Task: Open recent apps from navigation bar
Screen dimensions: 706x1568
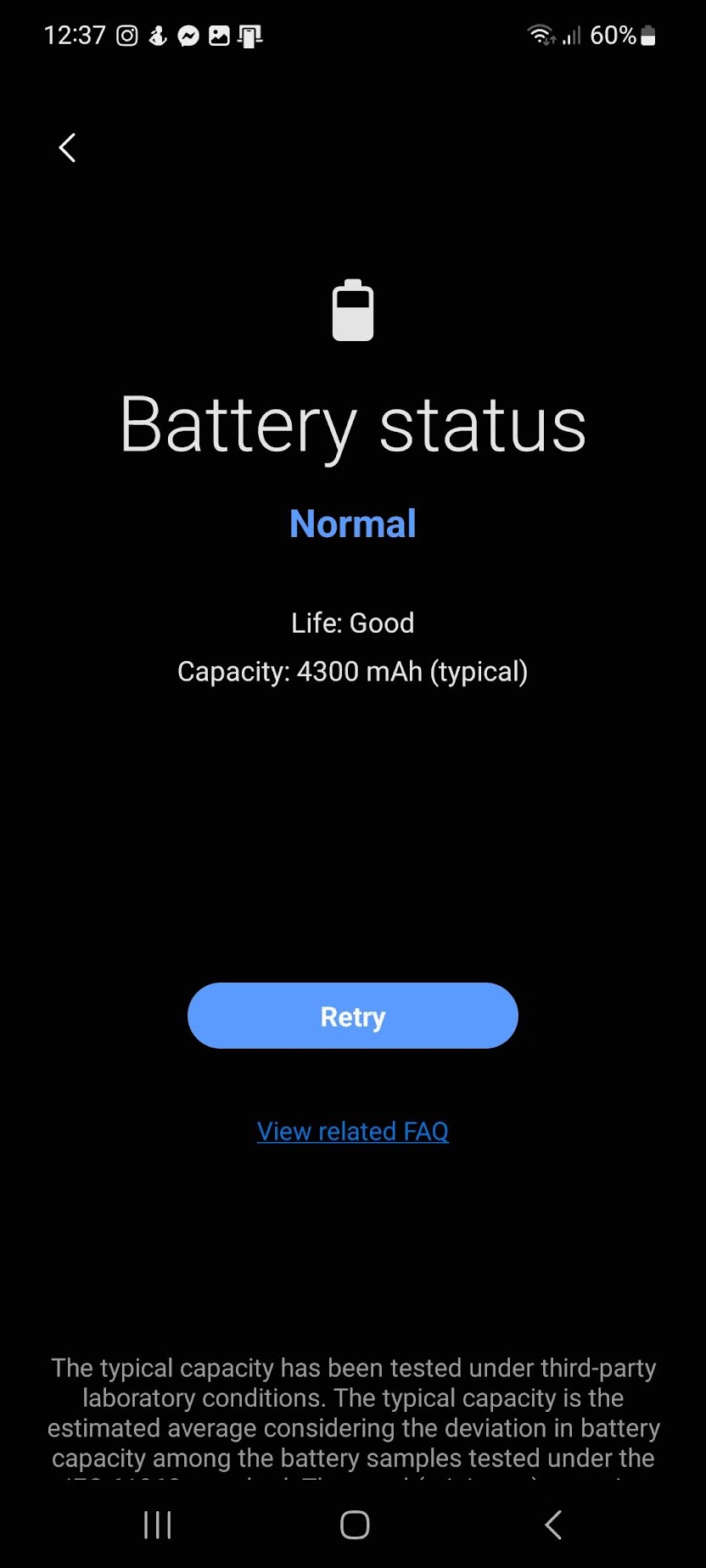Action: click(x=158, y=1525)
